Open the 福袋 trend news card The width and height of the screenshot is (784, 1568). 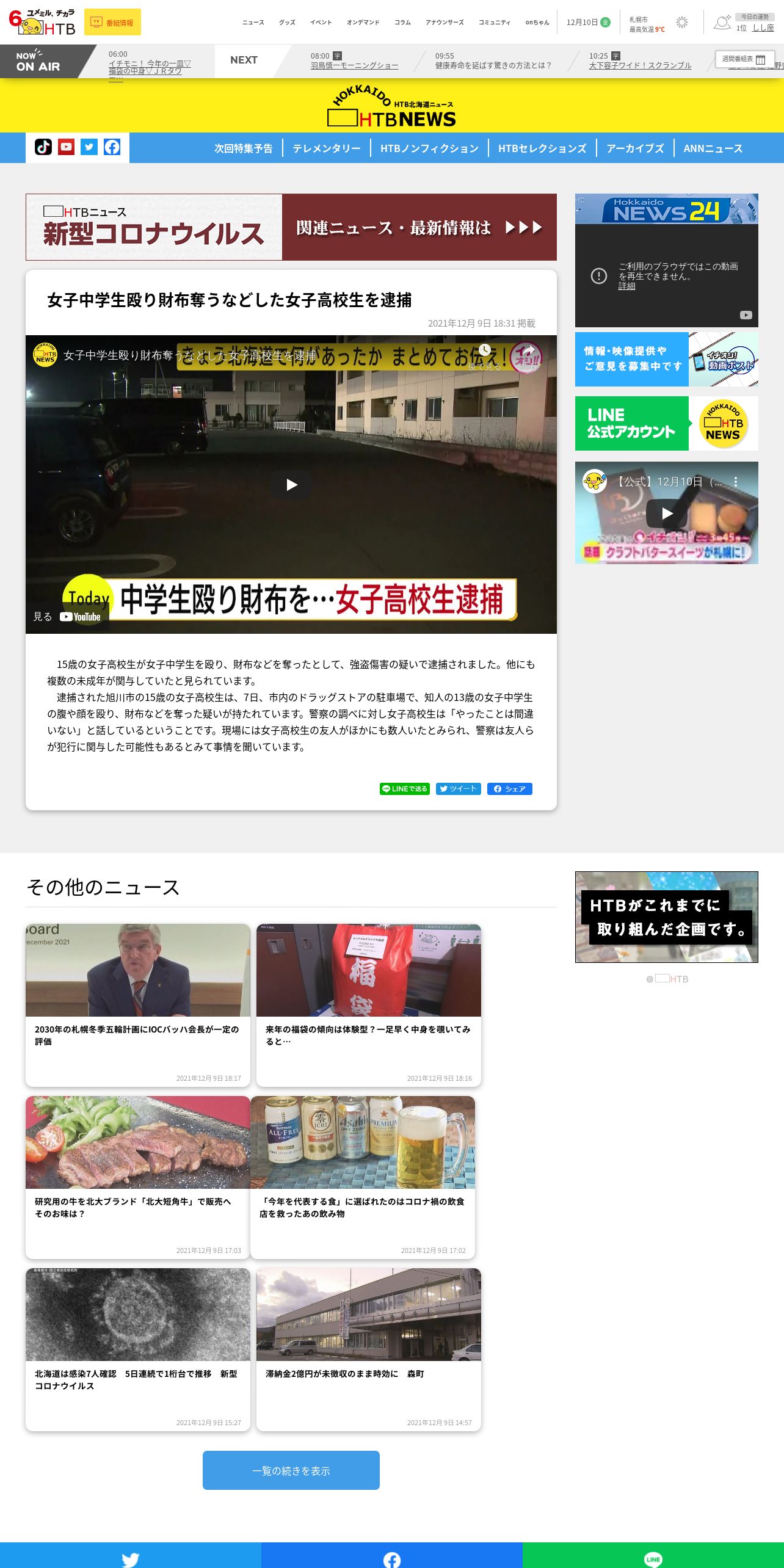point(369,1005)
